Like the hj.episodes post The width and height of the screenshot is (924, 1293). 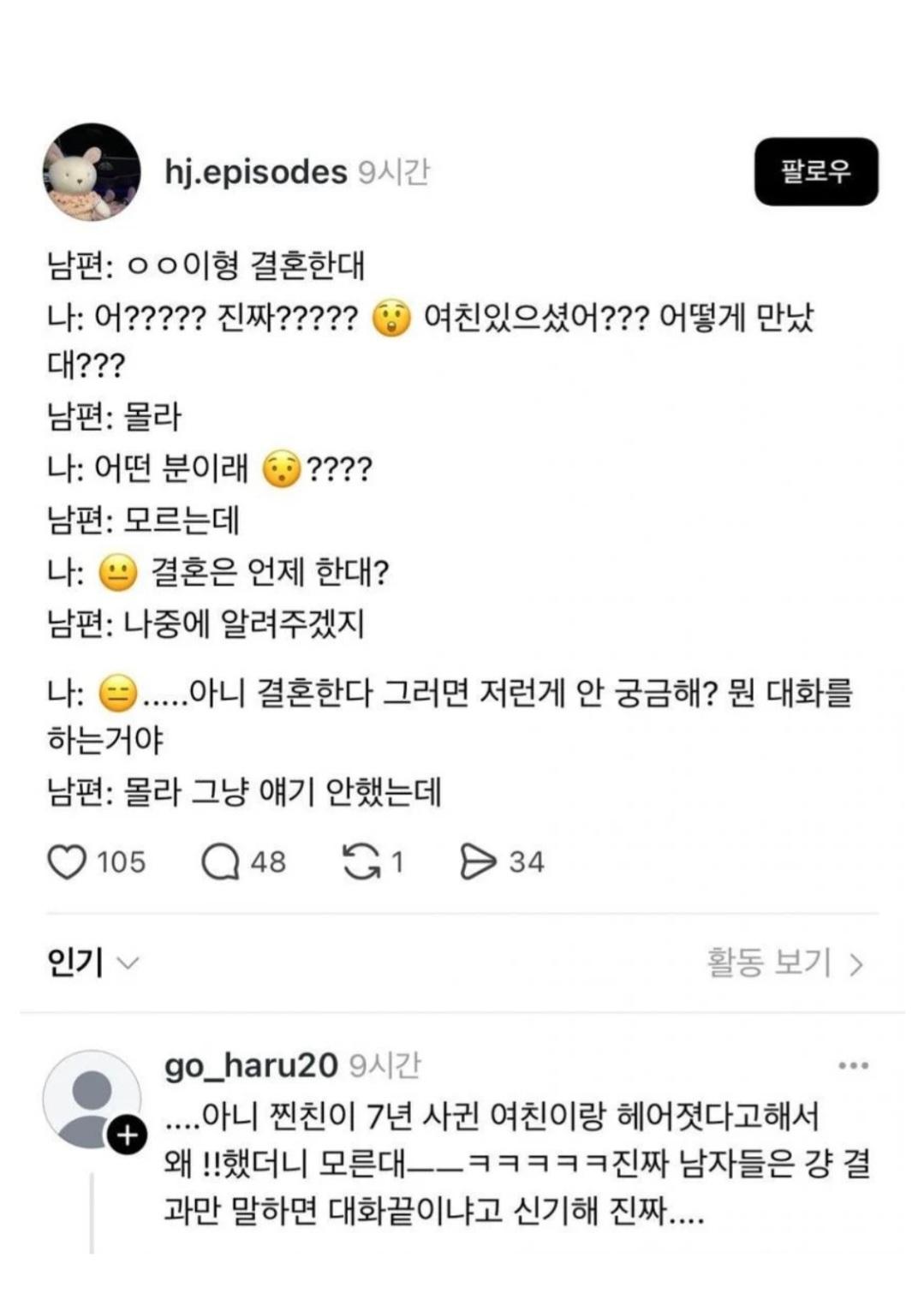click(67, 861)
